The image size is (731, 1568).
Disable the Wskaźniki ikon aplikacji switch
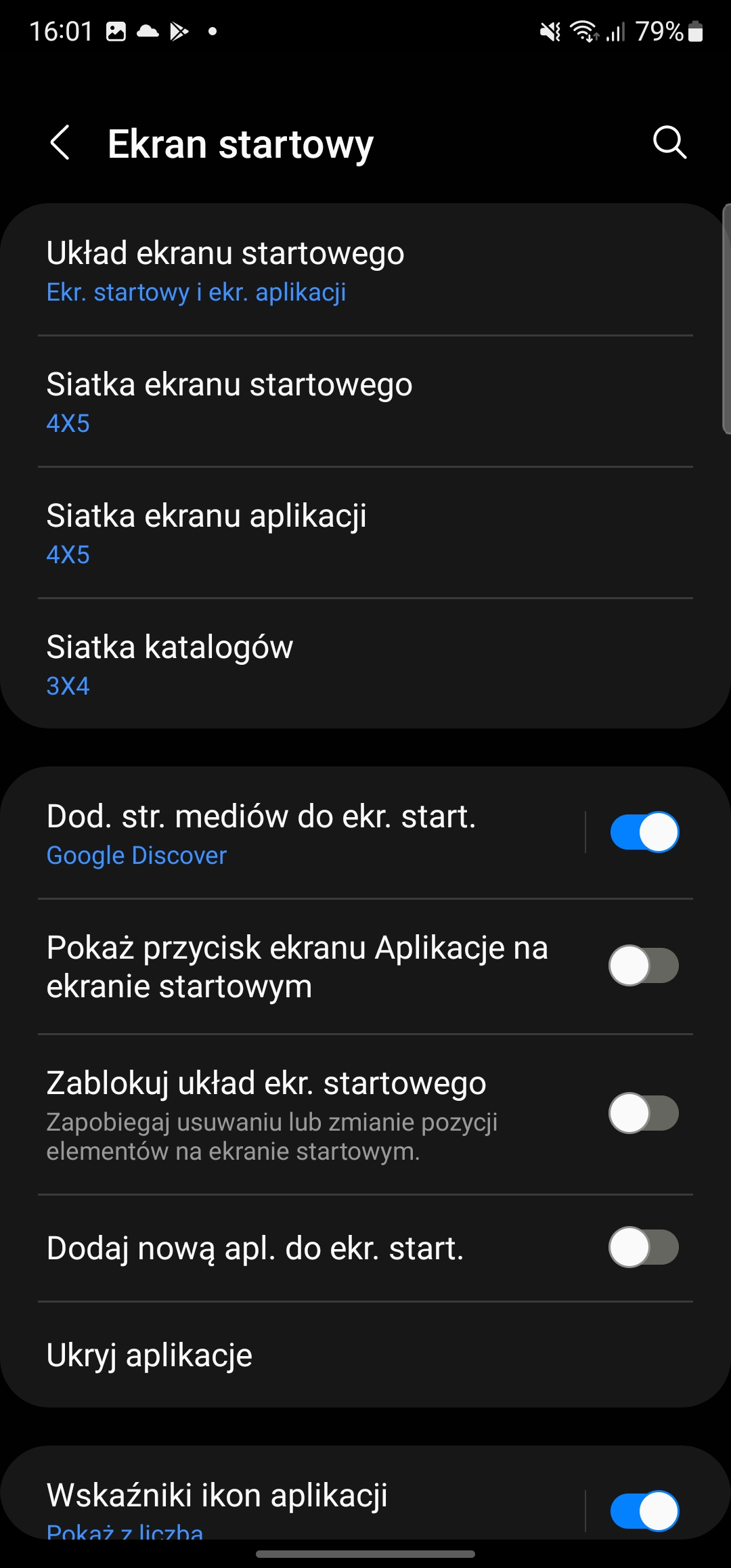pyautogui.click(x=644, y=1510)
